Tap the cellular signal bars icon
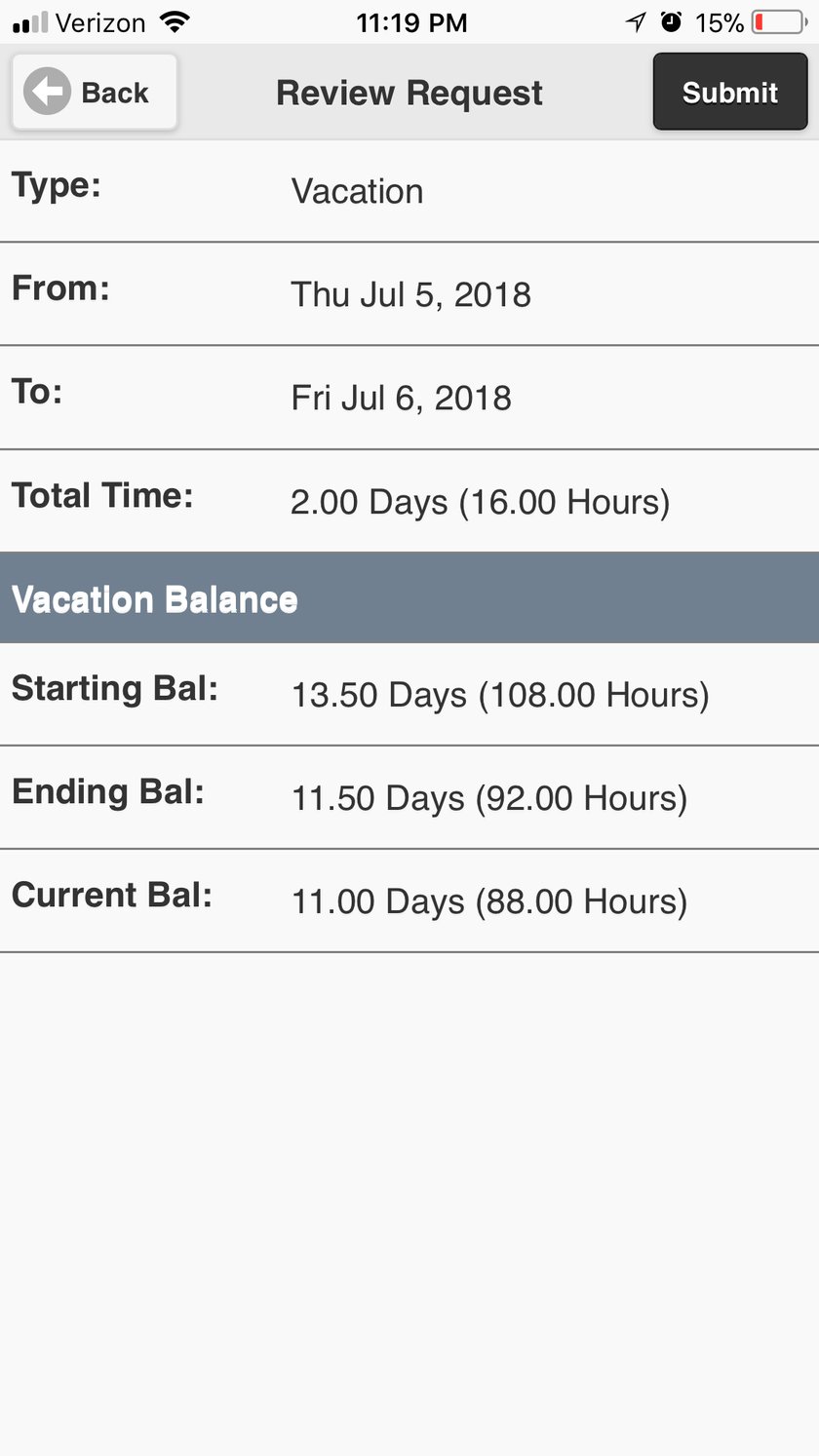Image resolution: width=819 pixels, height=1456 pixels. click(29, 21)
